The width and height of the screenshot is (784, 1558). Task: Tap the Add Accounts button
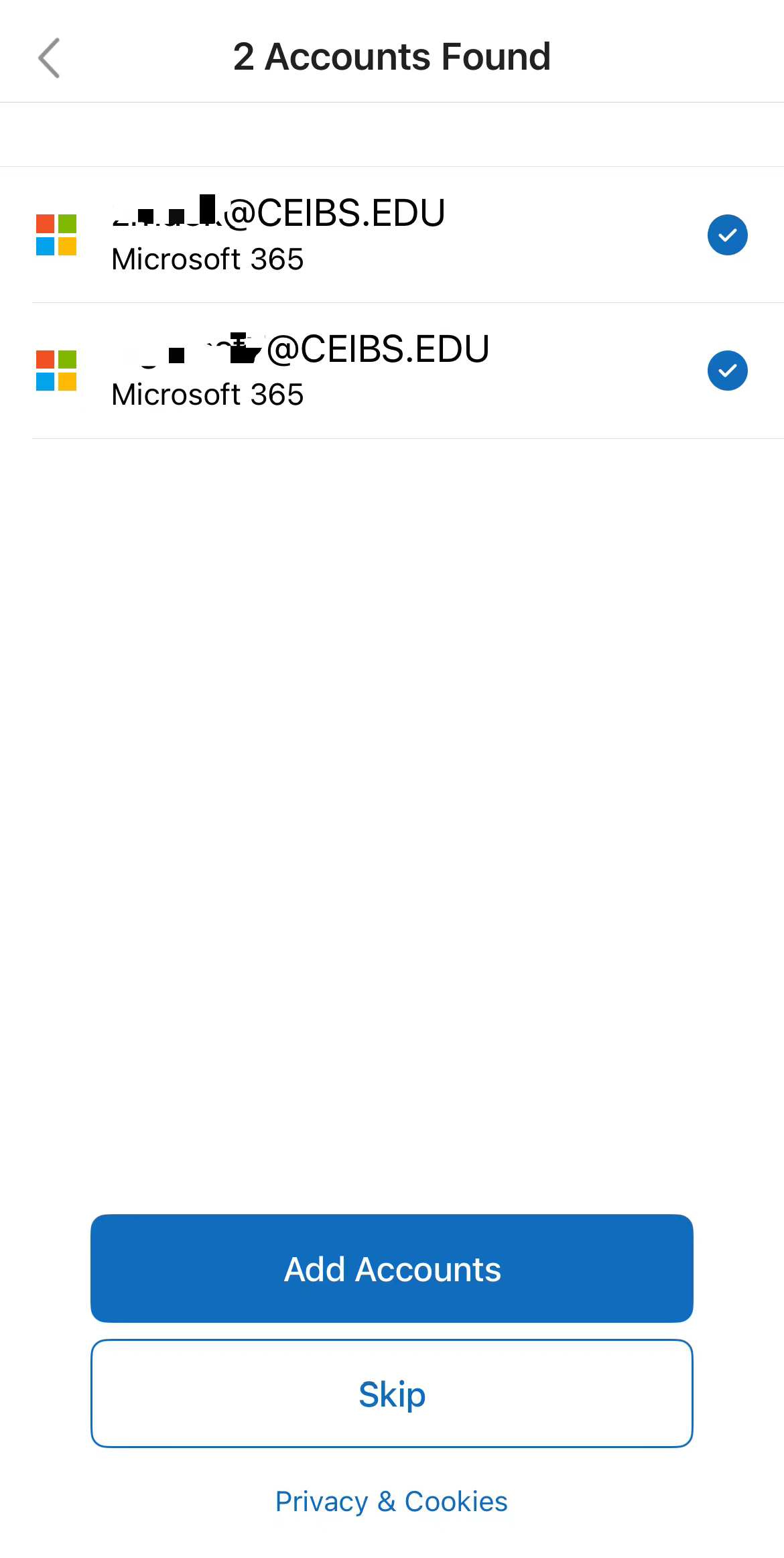pyautogui.click(x=392, y=1269)
